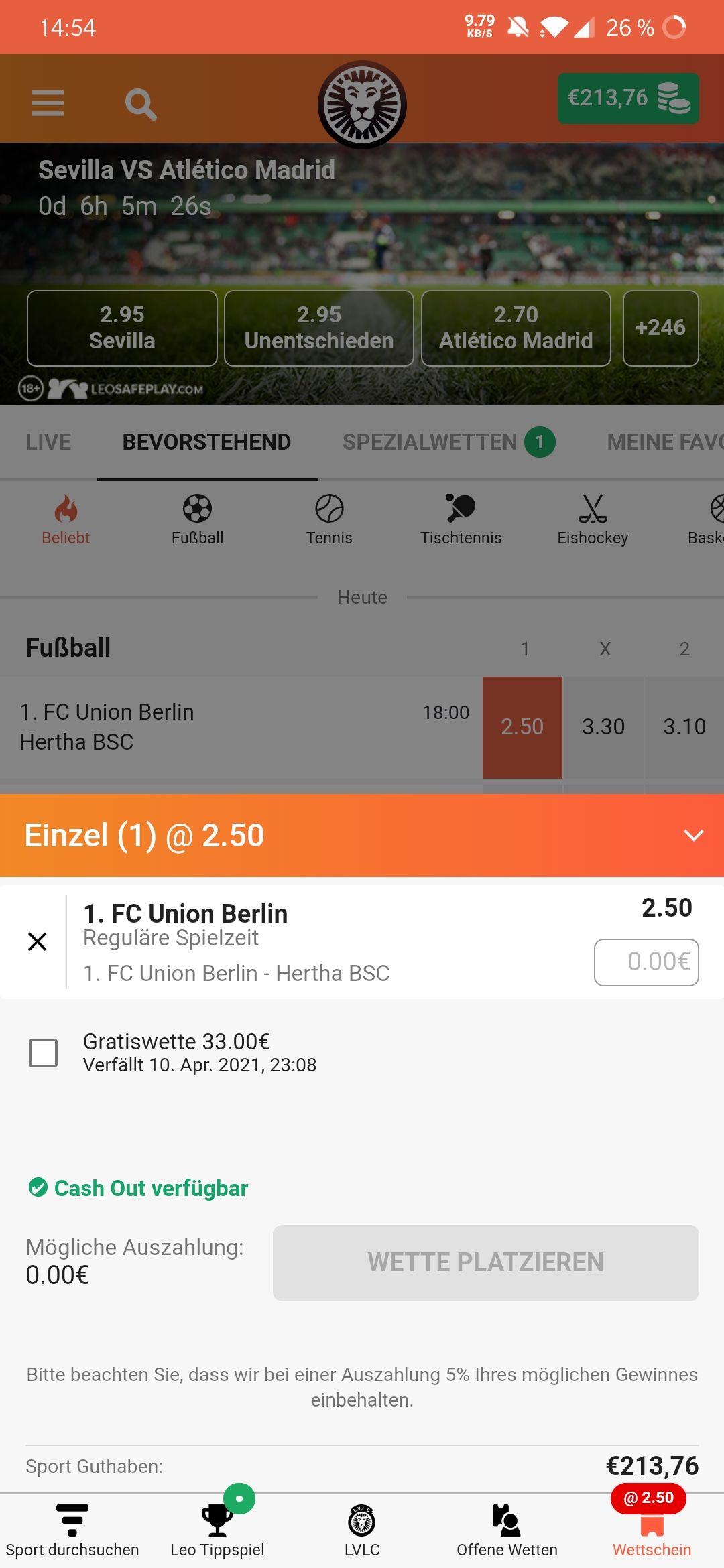
Task: Tap Wette Platzieren button
Action: tap(485, 1262)
